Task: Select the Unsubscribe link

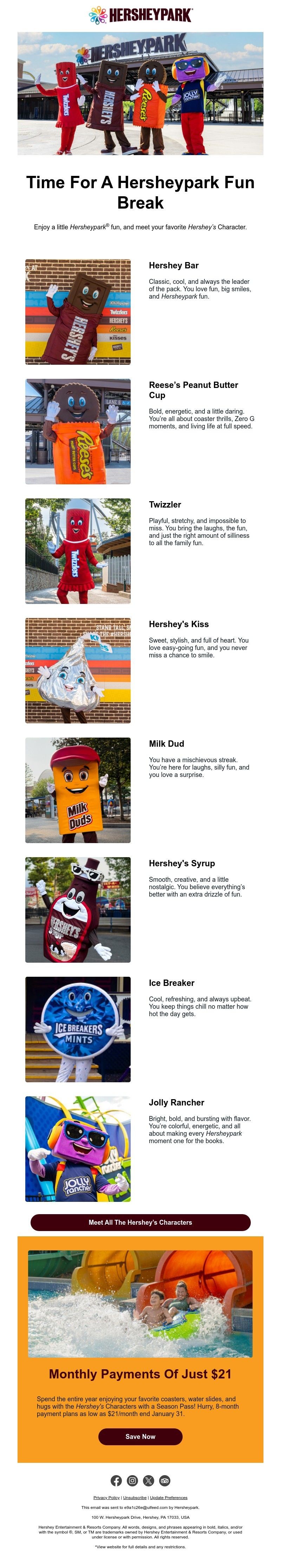Action: pyautogui.click(x=135, y=1497)
